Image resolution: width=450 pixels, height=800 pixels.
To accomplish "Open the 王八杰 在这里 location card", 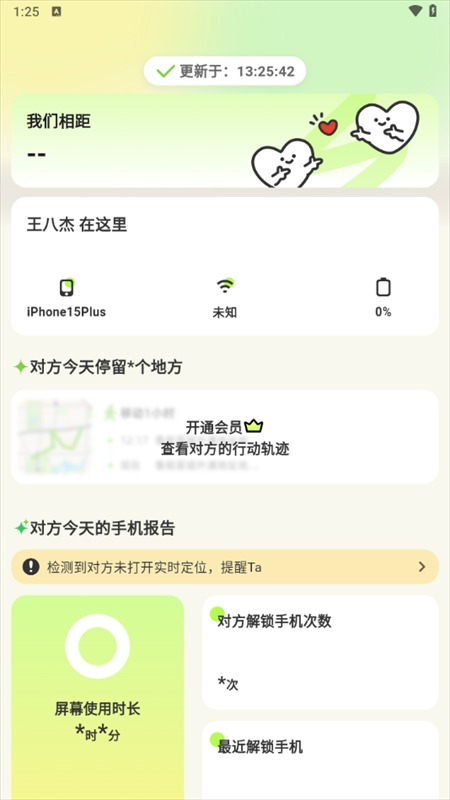I will [225, 266].
